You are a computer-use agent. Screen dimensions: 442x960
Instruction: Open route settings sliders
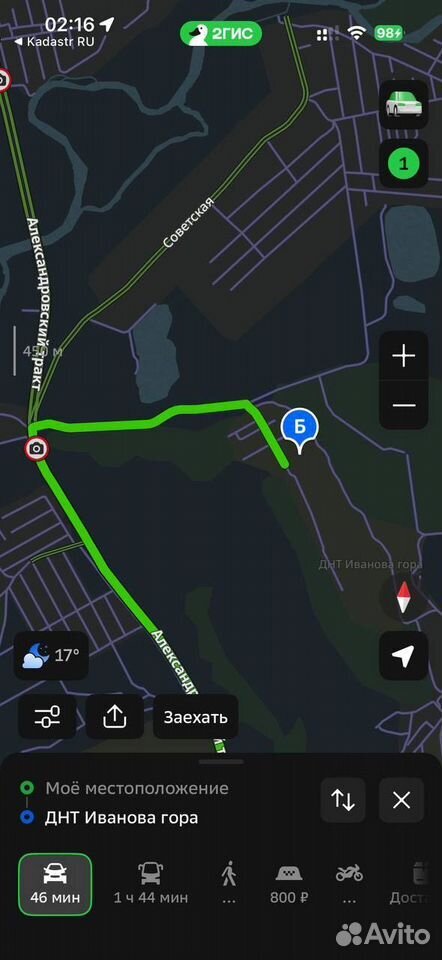point(48,716)
